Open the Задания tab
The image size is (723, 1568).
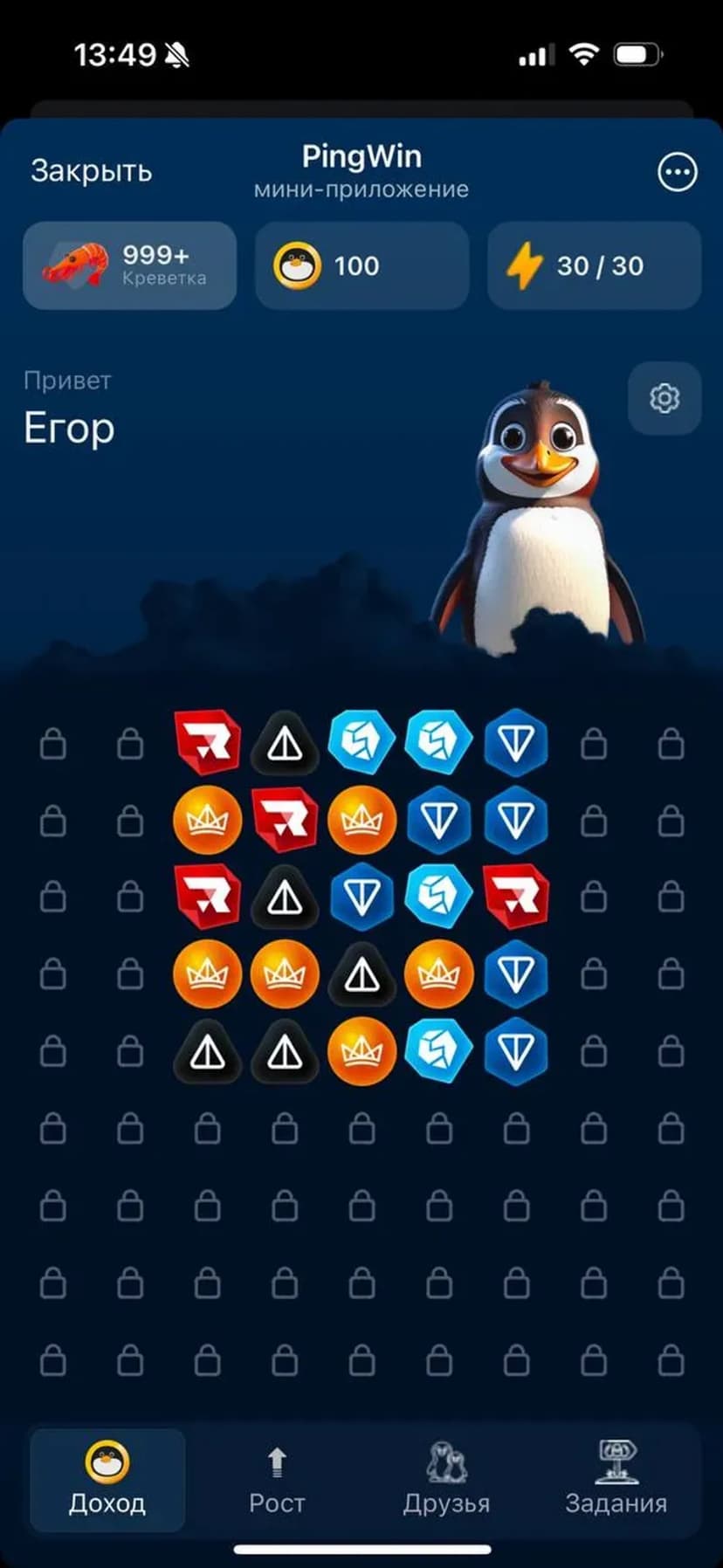[616, 1481]
